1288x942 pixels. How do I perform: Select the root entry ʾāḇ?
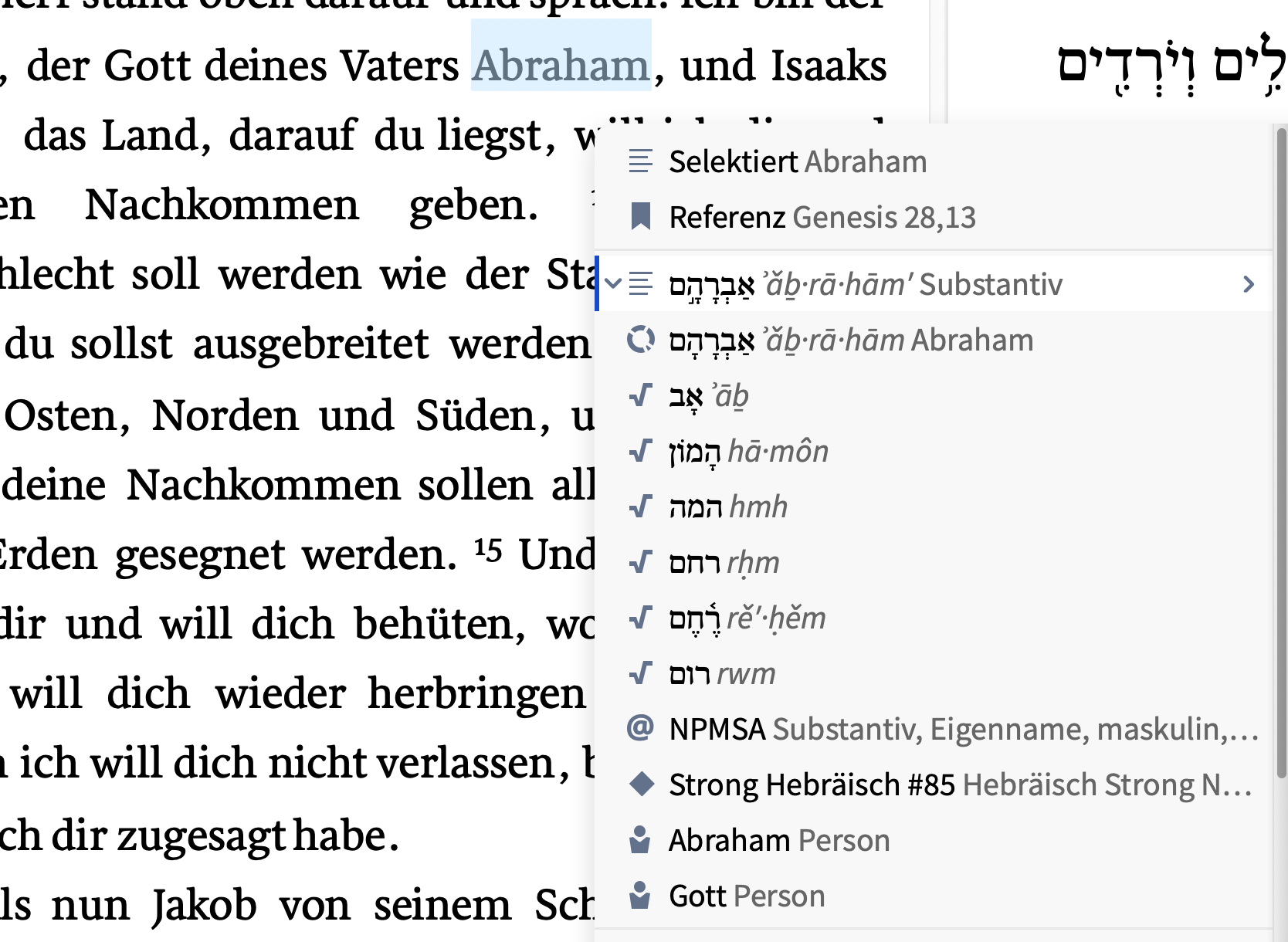click(x=708, y=396)
